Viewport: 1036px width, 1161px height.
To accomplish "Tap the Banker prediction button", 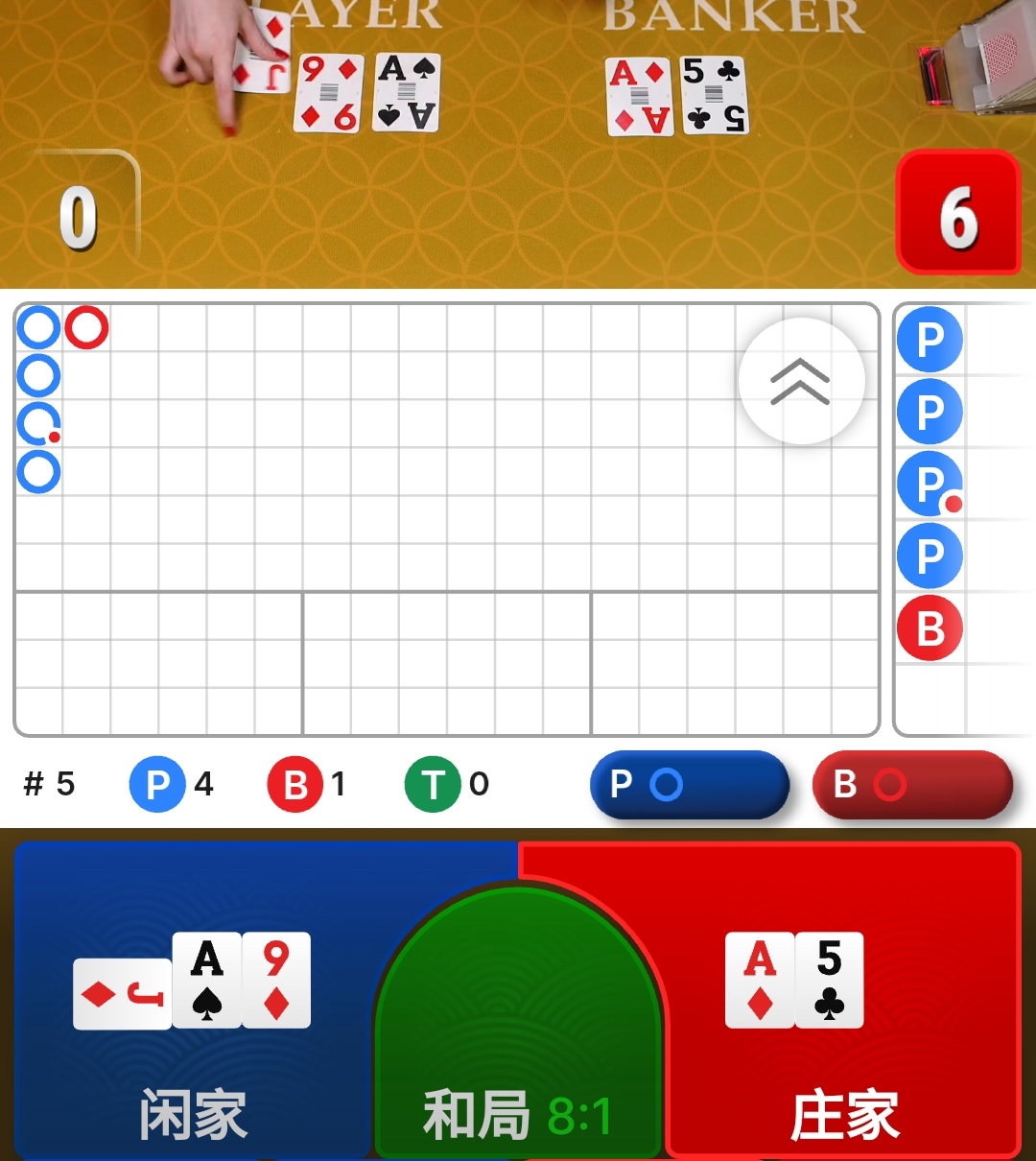I will pos(911,785).
